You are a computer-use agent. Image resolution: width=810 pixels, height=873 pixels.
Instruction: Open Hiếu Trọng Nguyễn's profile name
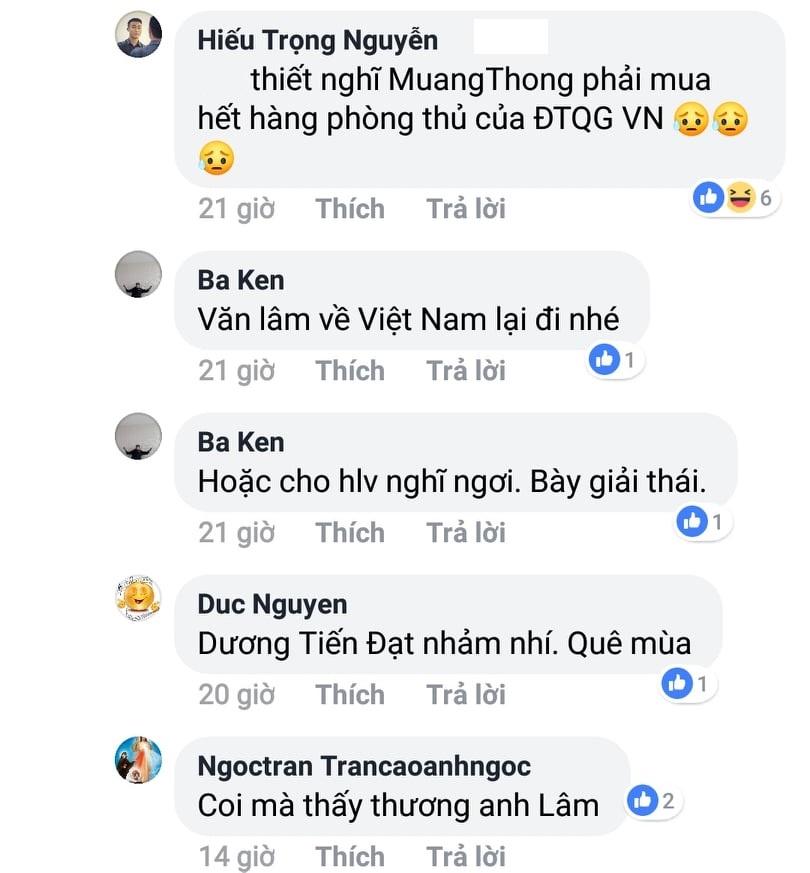coord(317,40)
